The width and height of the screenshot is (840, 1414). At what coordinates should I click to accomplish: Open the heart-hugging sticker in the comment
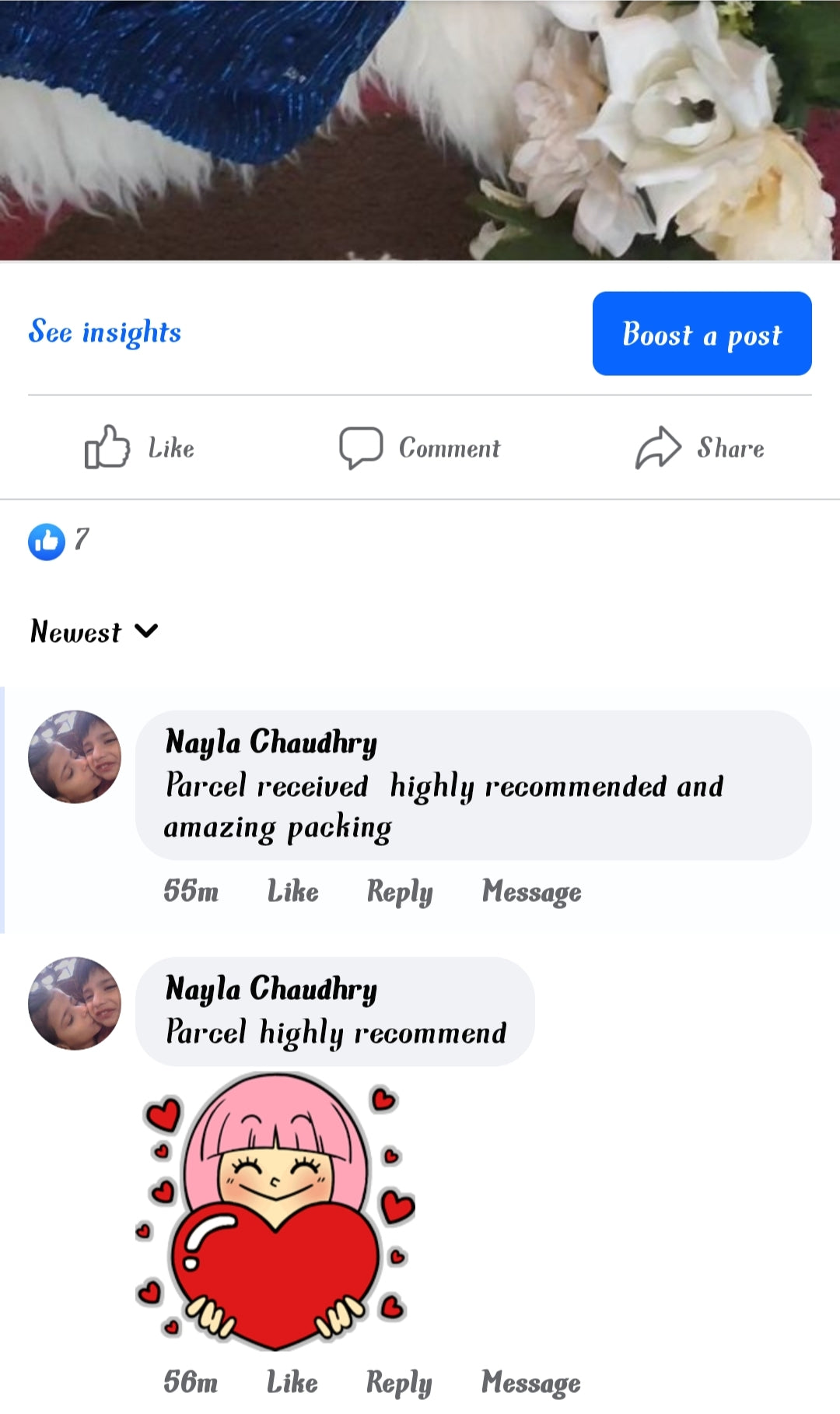point(276,1210)
